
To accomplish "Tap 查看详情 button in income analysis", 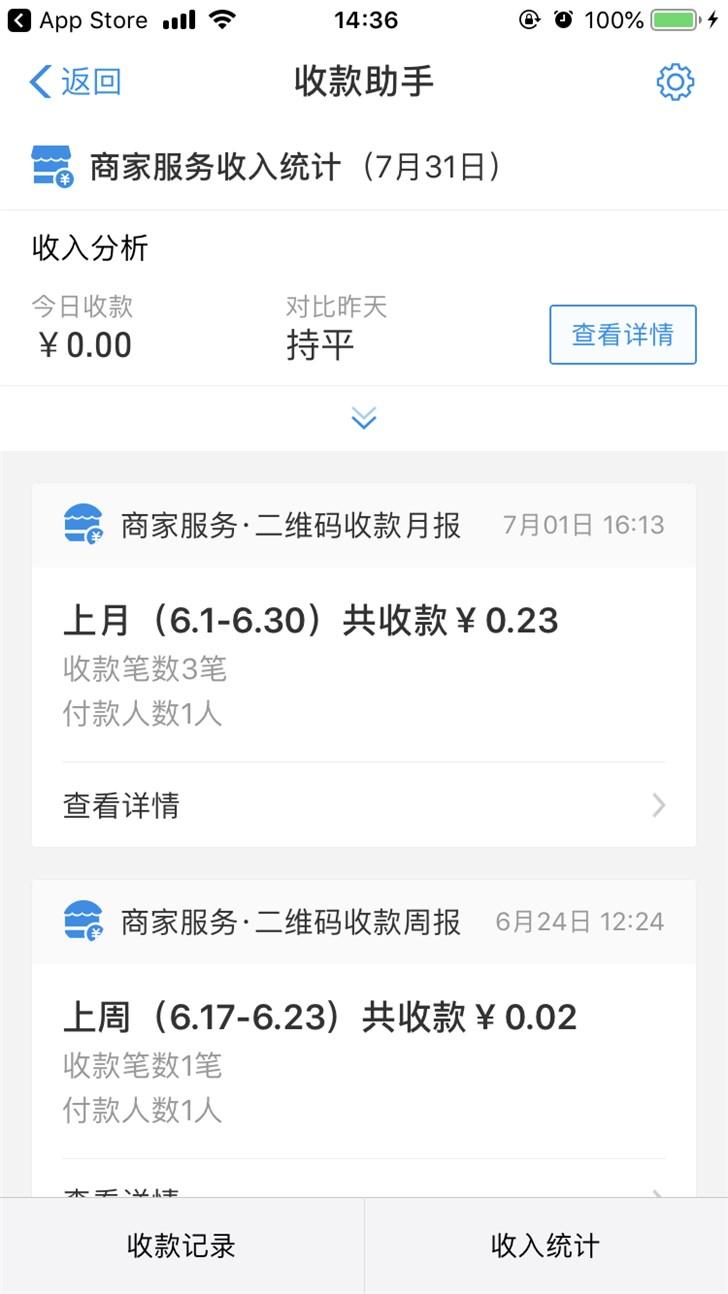I will click(x=623, y=335).
